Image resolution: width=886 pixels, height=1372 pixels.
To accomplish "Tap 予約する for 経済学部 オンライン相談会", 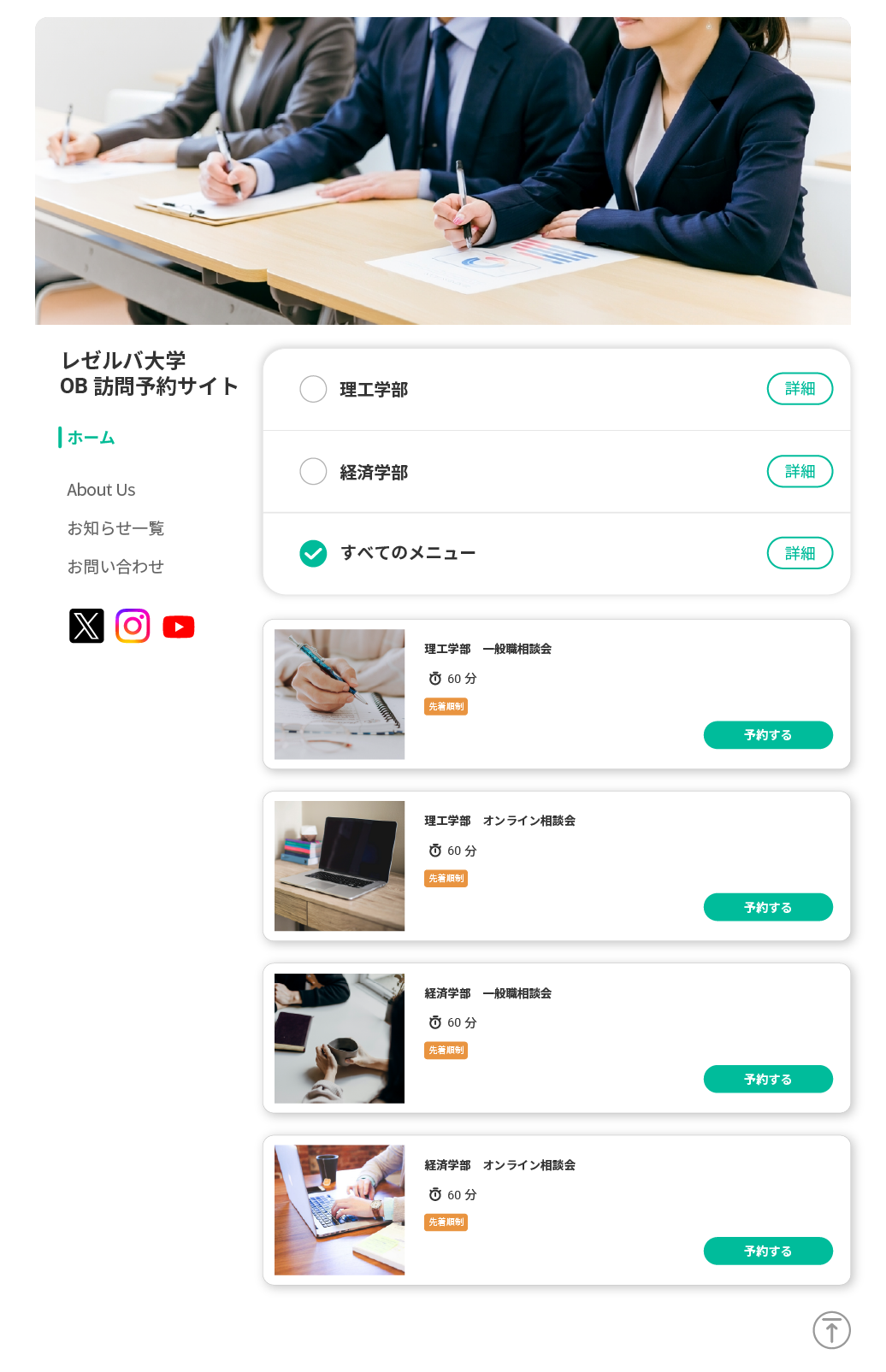I will click(x=767, y=1251).
